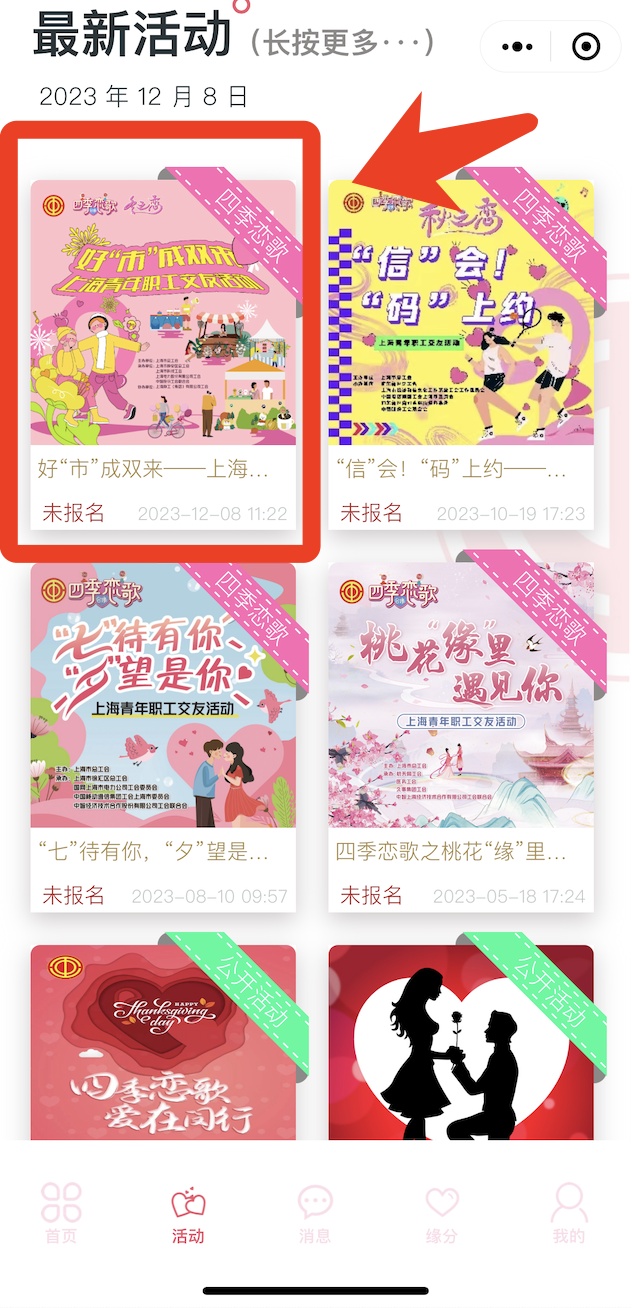The height and width of the screenshot is (1308, 632).
Task: Close the mini program via the circle button
Action: coord(586,46)
